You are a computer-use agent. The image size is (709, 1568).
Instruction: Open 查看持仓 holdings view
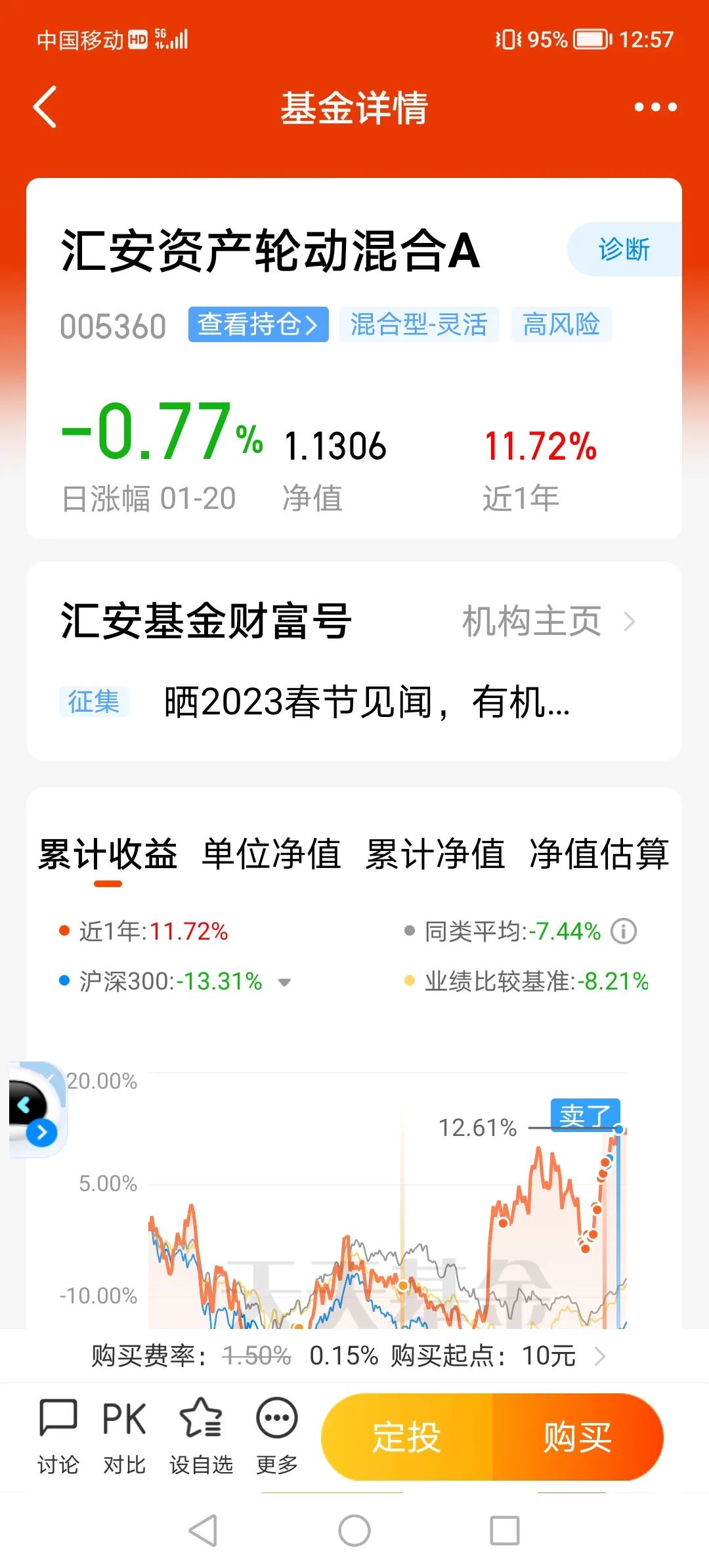tap(258, 324)
